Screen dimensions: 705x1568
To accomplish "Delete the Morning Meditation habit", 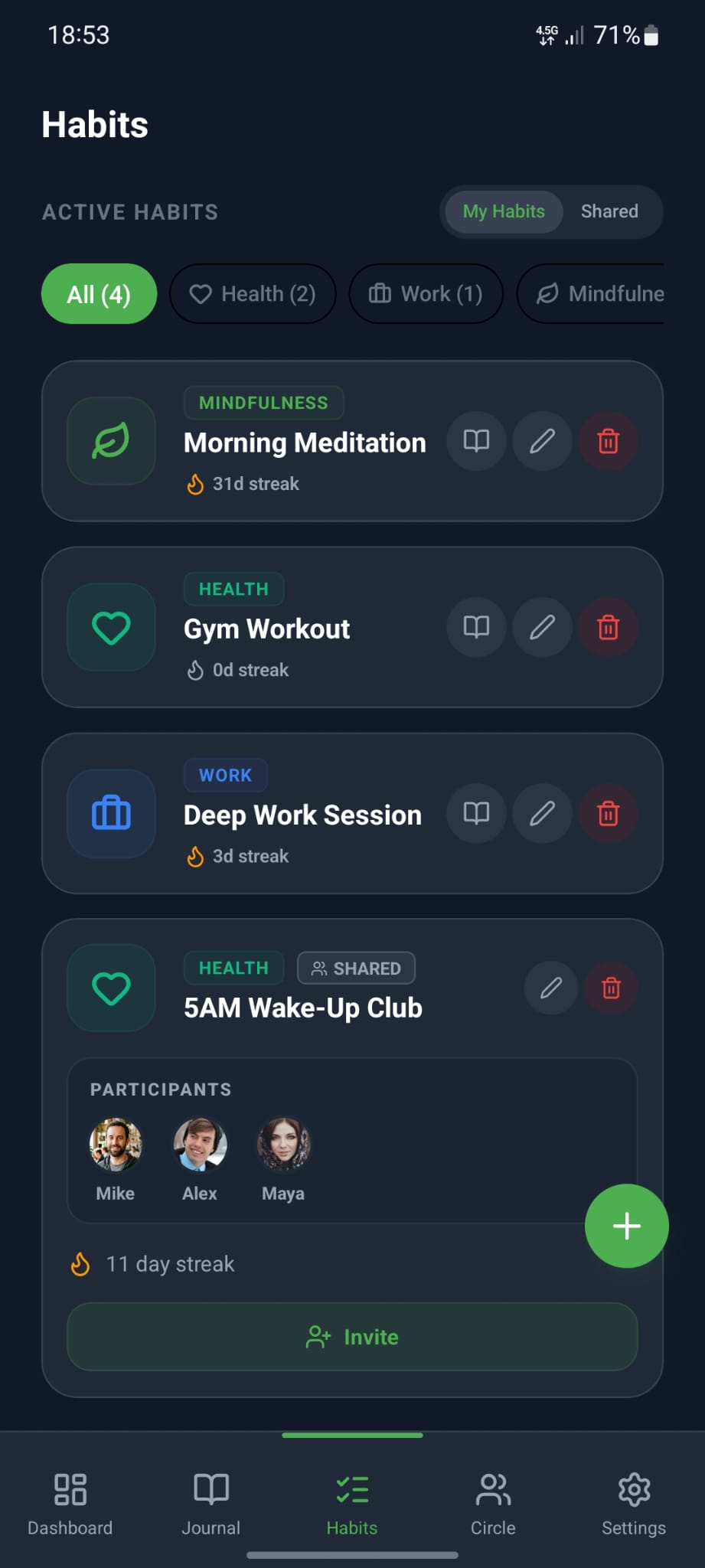I will coord(608,442).
